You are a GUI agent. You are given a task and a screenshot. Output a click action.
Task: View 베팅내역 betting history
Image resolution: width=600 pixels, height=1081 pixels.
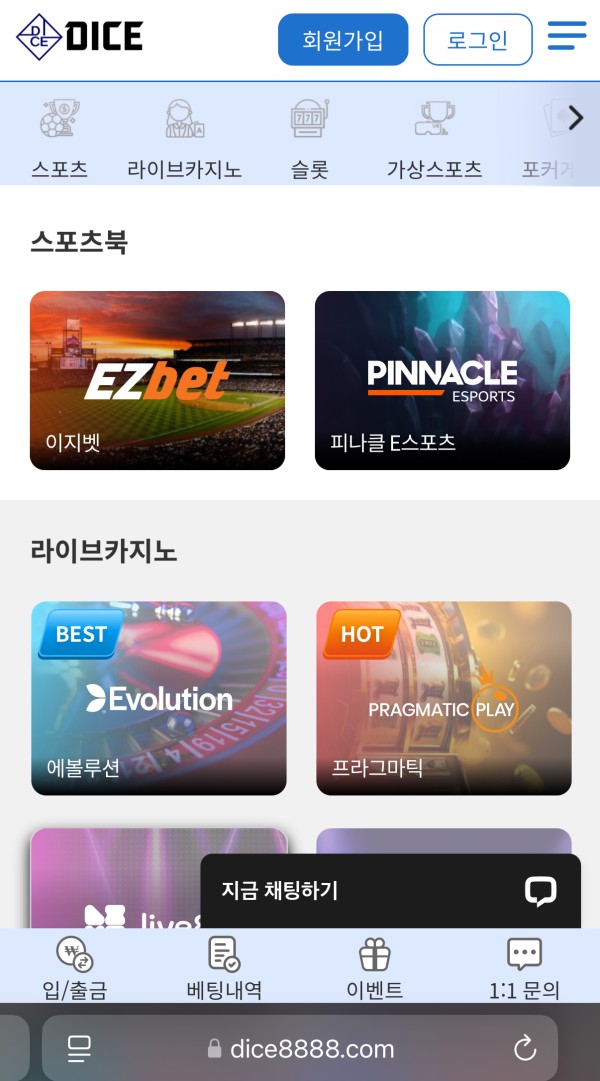click(x=224, y=968)
